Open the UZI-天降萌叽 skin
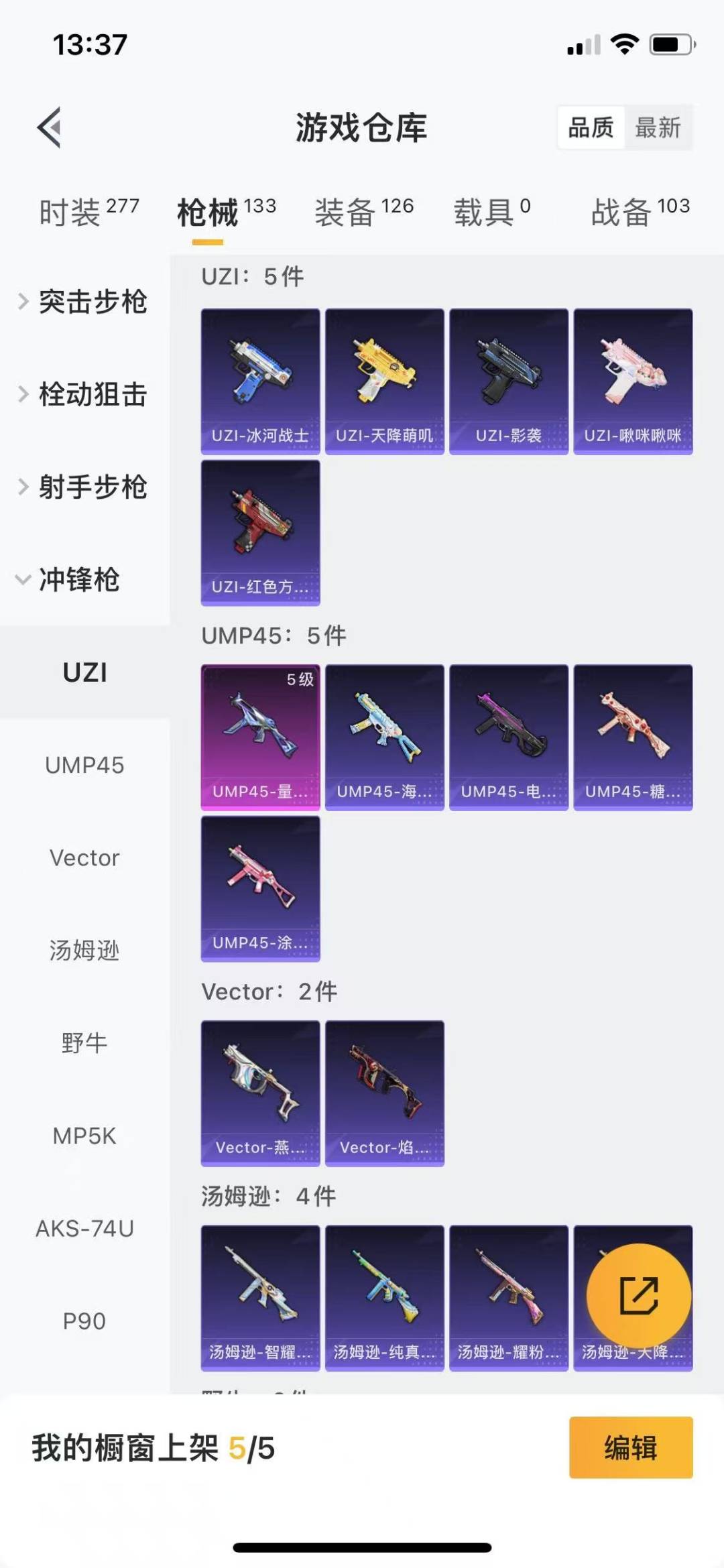 click(x=385, y=381)
